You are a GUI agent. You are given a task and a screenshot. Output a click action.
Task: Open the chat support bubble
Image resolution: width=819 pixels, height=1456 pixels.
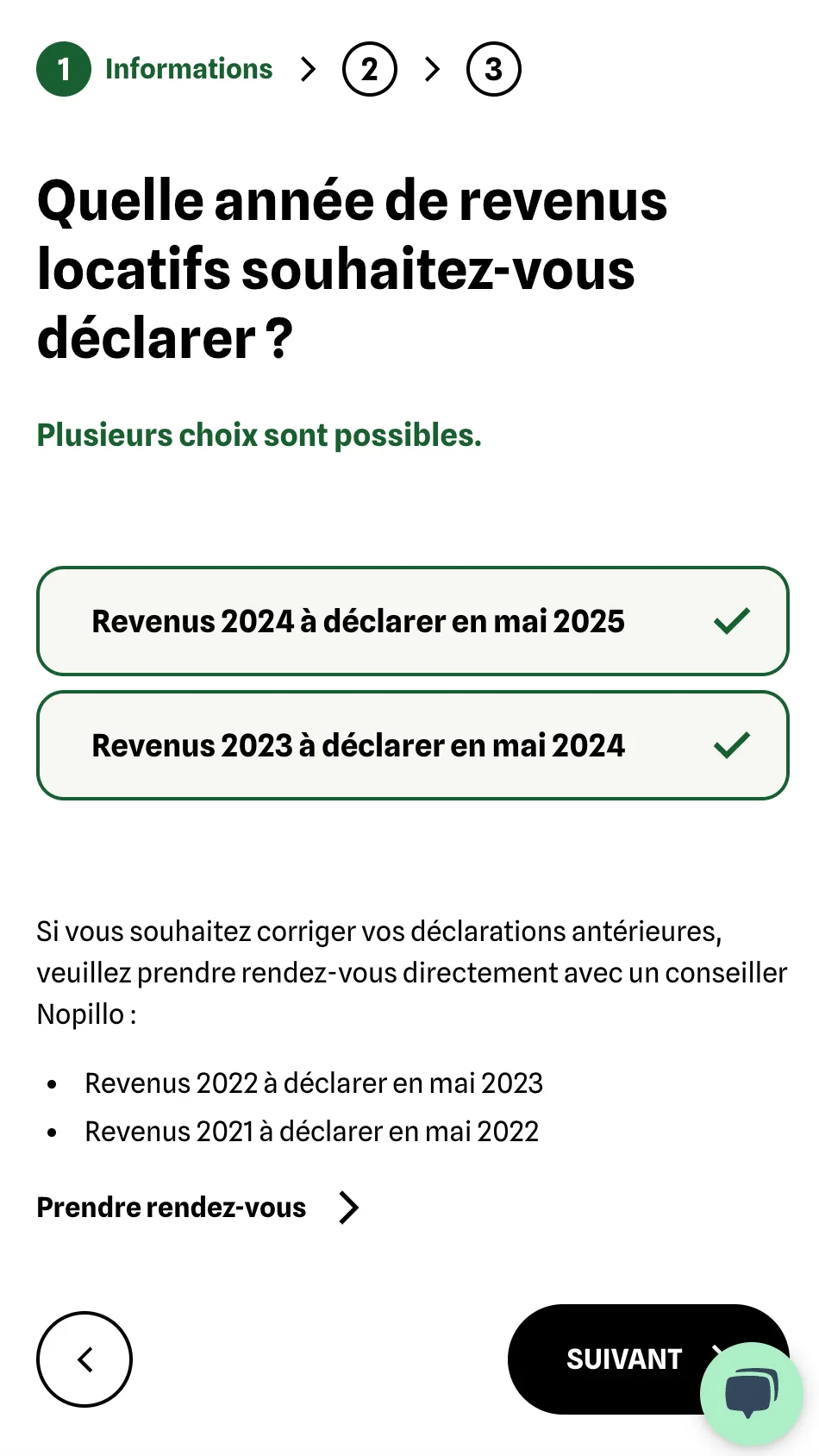[x=752, y=1393]
